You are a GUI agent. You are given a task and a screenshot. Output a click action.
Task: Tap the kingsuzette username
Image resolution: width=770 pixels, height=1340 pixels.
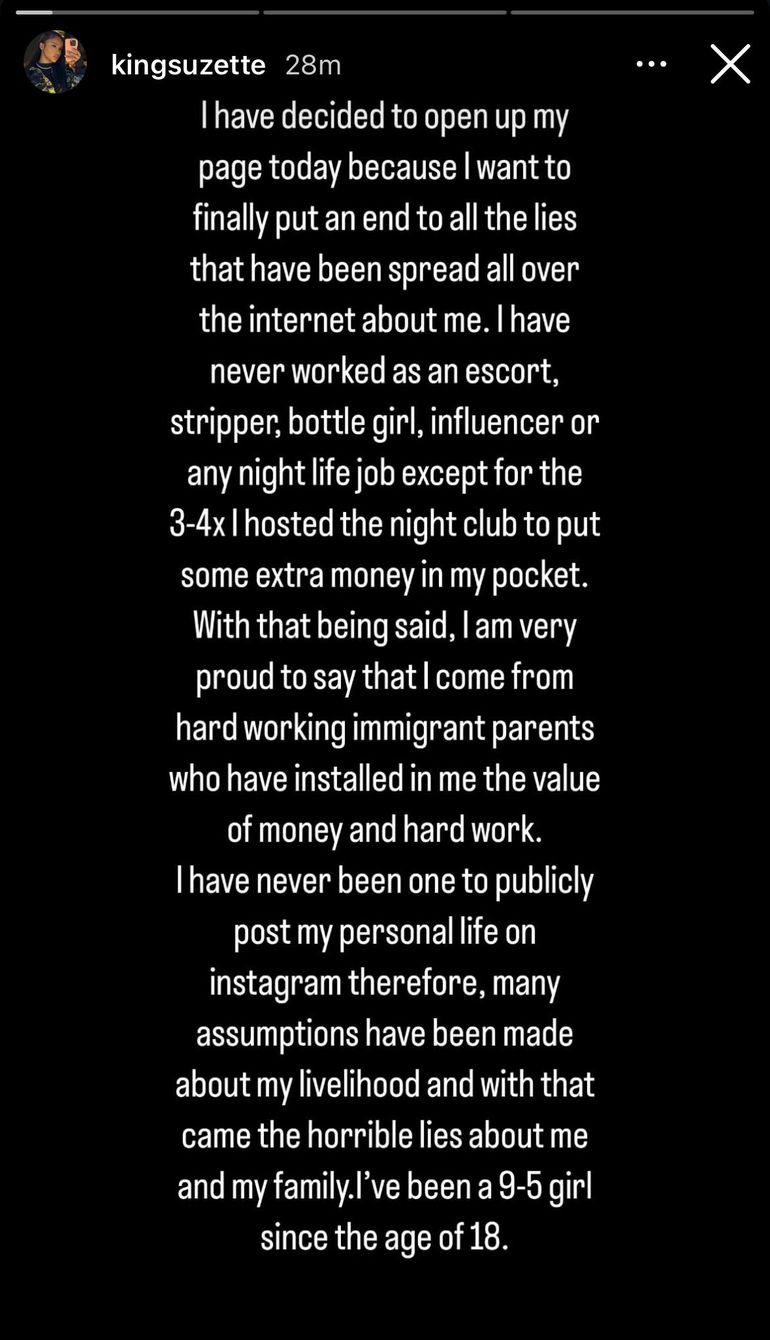(x=188, y=65)
